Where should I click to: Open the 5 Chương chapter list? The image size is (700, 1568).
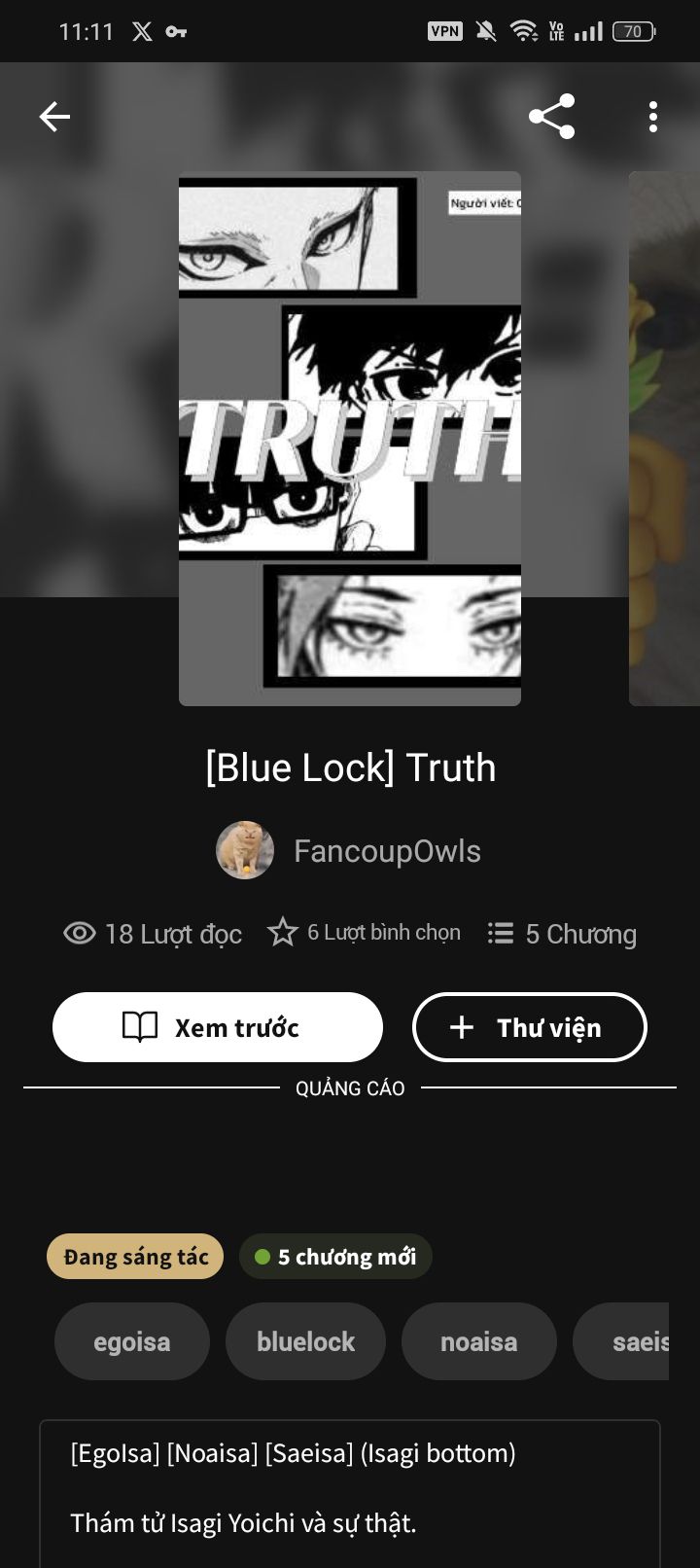563,934
